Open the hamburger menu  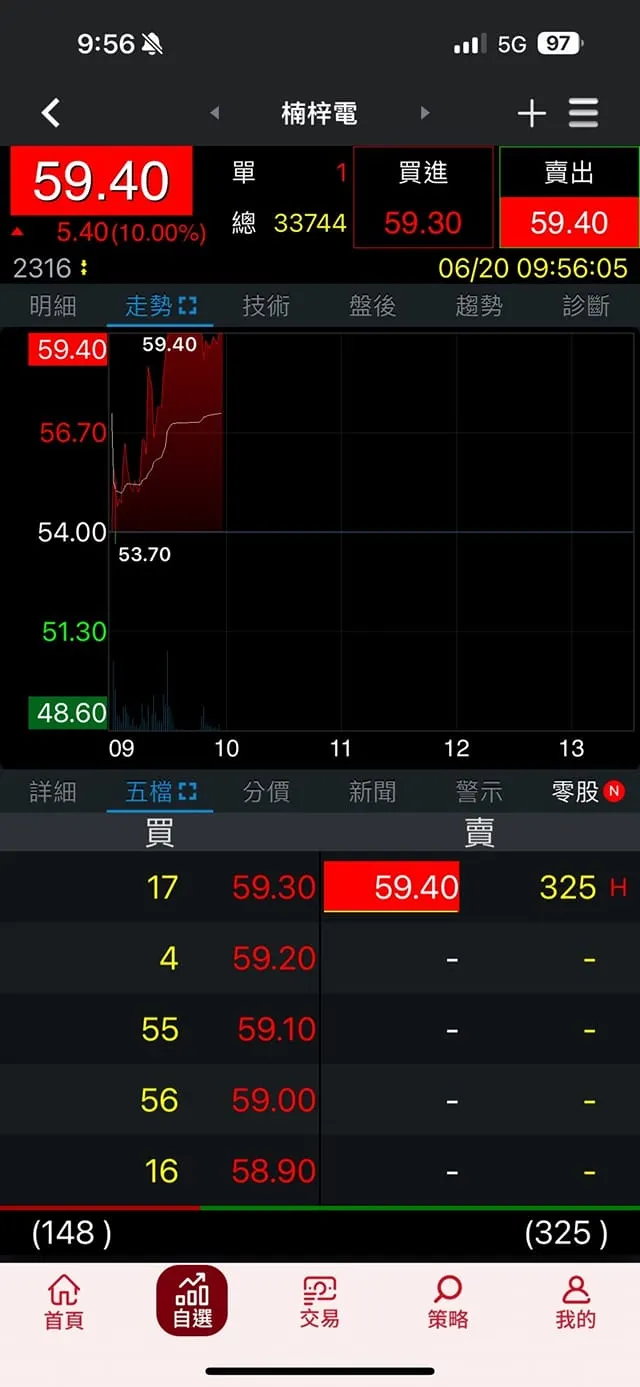click(x=584, y=113)
